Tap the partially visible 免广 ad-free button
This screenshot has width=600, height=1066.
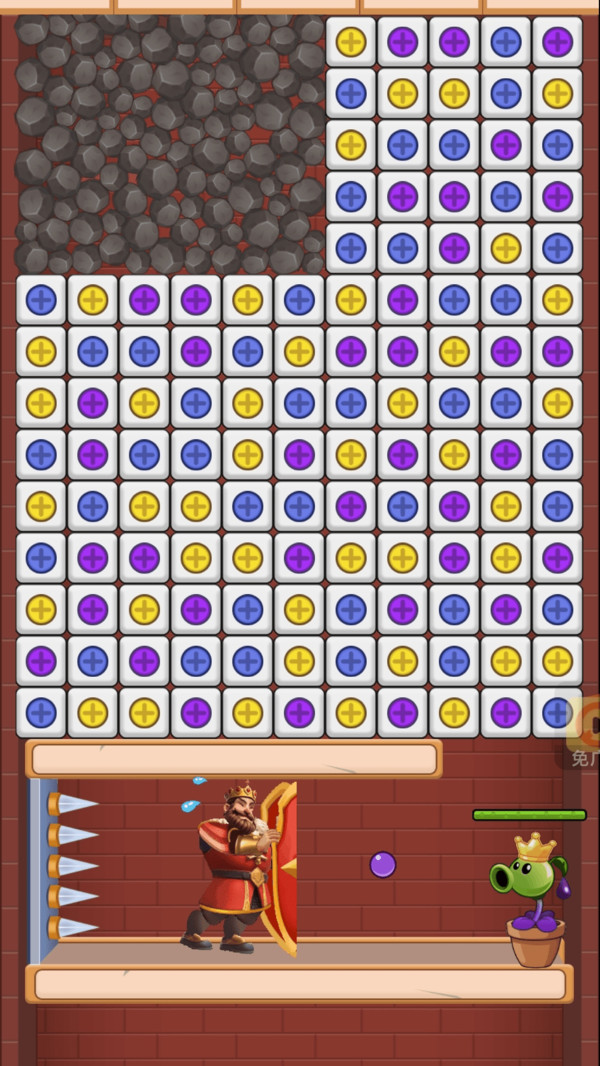coord(579,729)
